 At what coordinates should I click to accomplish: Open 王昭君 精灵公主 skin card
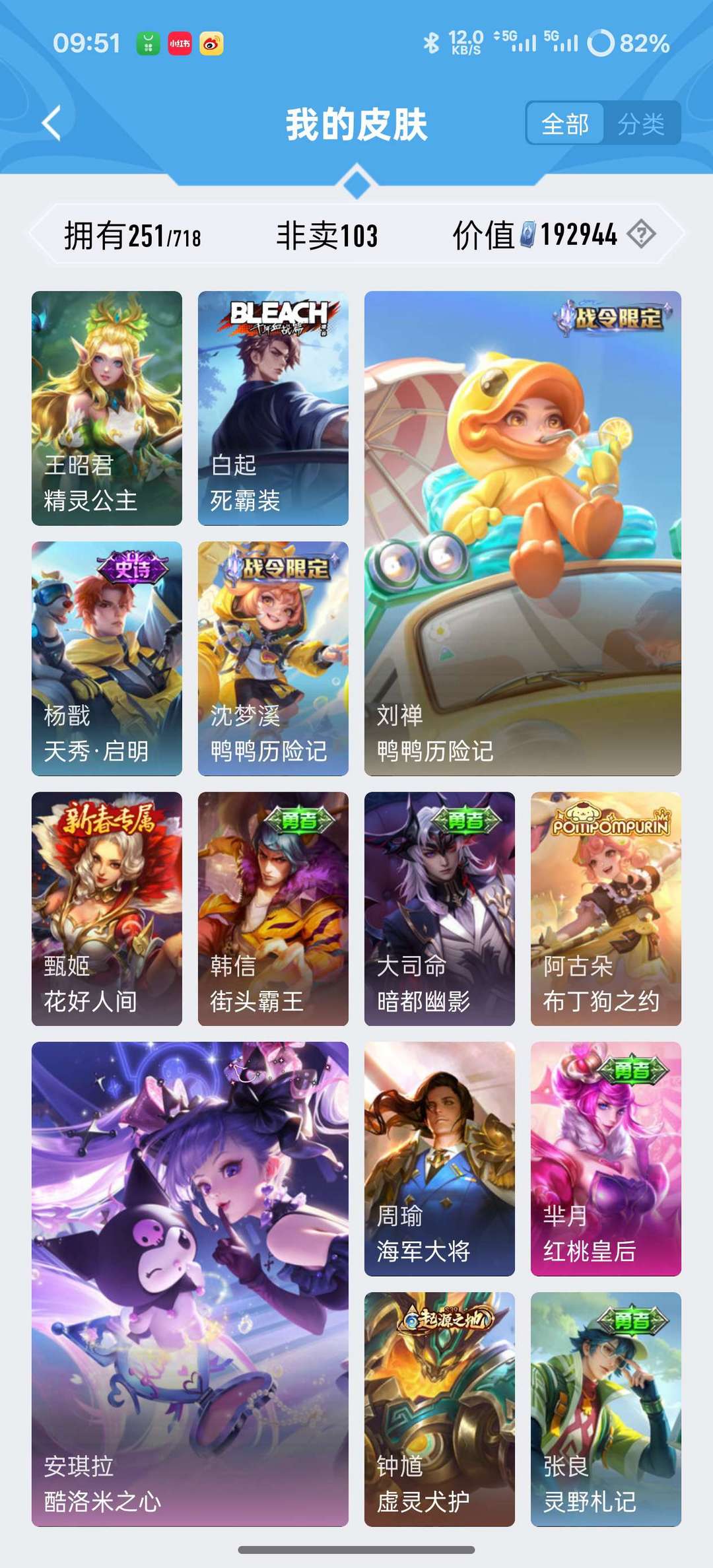[107, 408]
